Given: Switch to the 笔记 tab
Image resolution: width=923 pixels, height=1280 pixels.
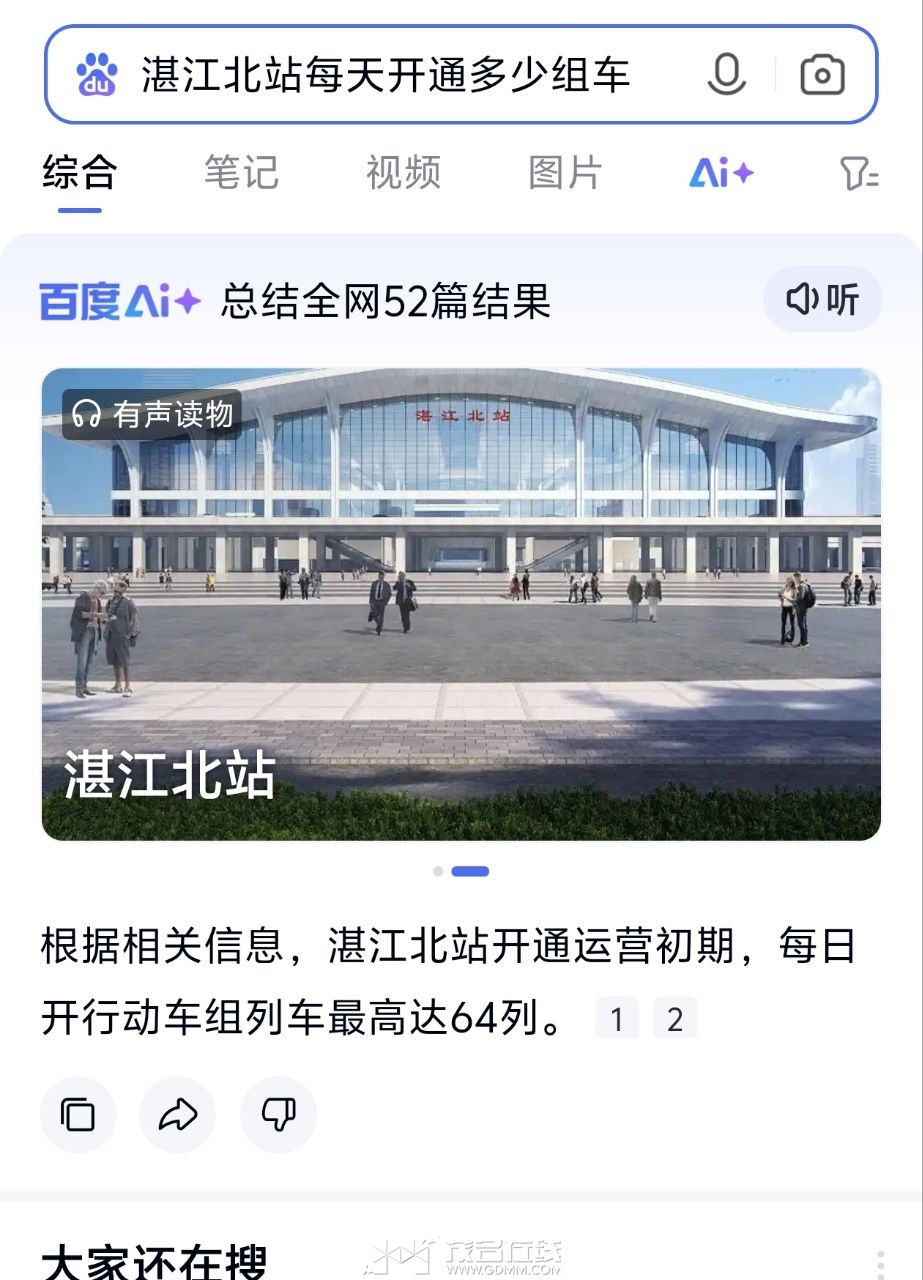Looking at the screenshot, I should (241, 173).
